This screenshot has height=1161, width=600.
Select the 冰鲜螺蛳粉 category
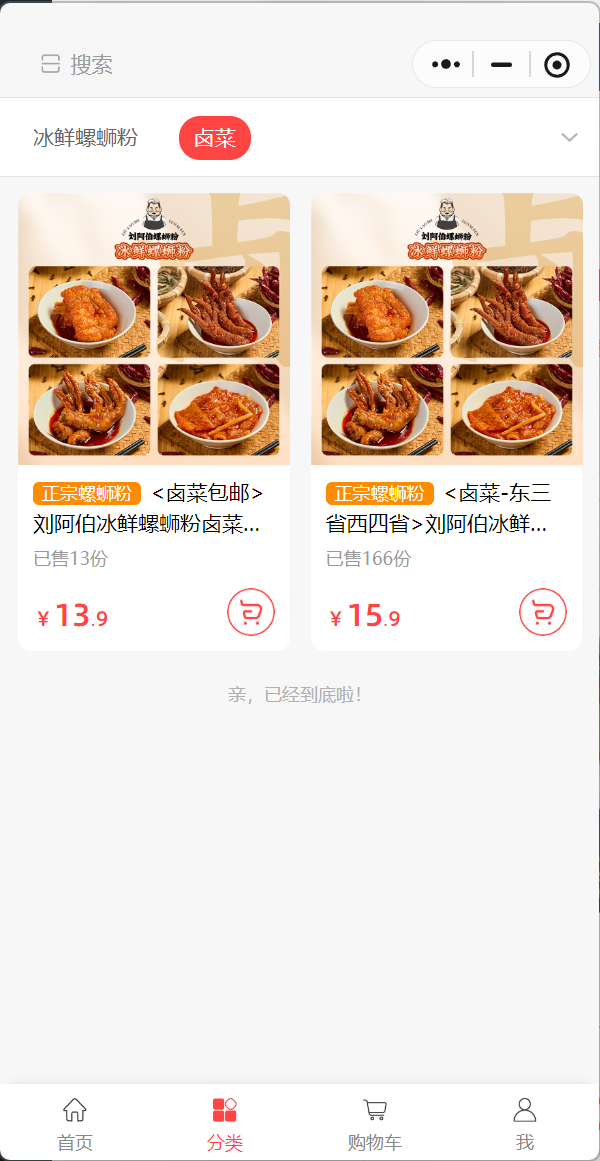(85, 138)
